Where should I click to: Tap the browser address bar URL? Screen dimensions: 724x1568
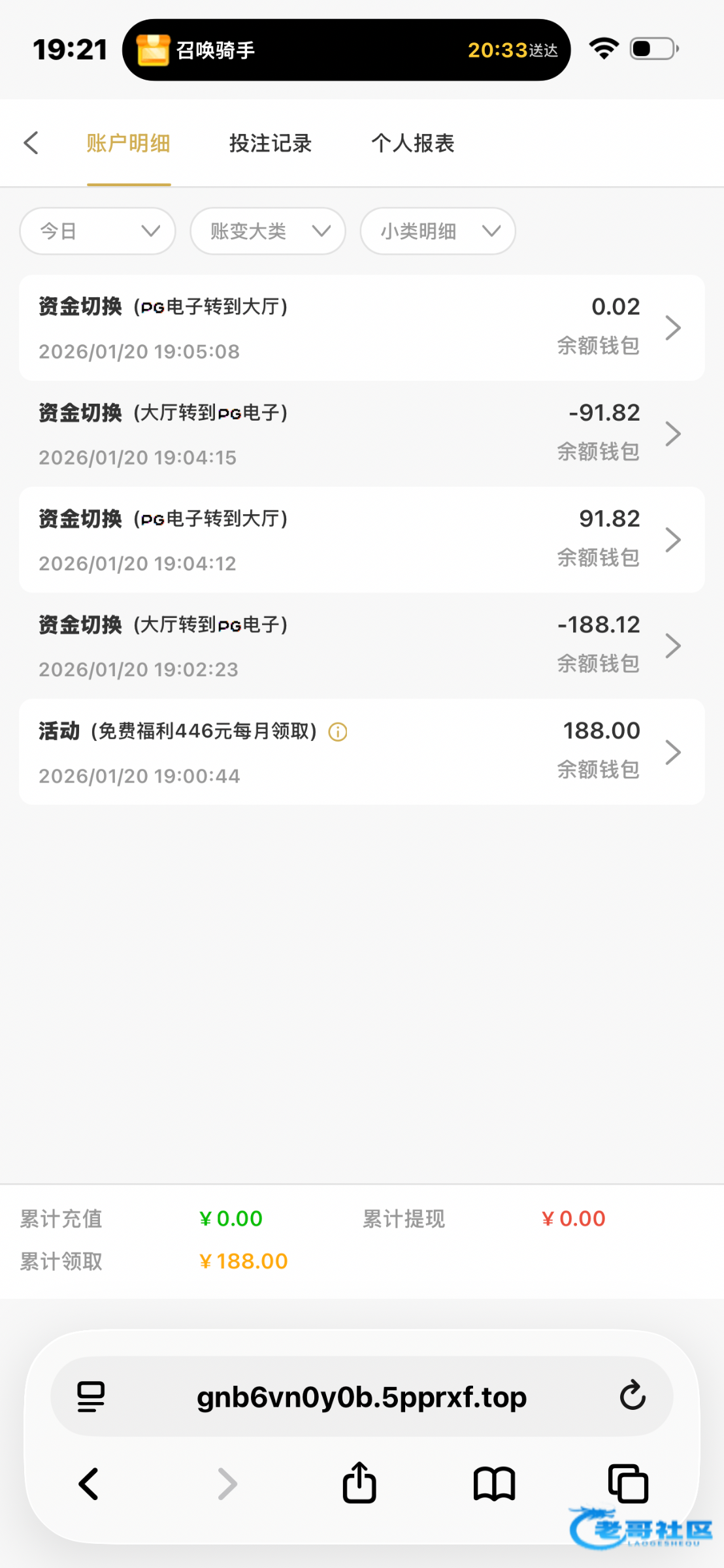click(x=361, y=1397)
